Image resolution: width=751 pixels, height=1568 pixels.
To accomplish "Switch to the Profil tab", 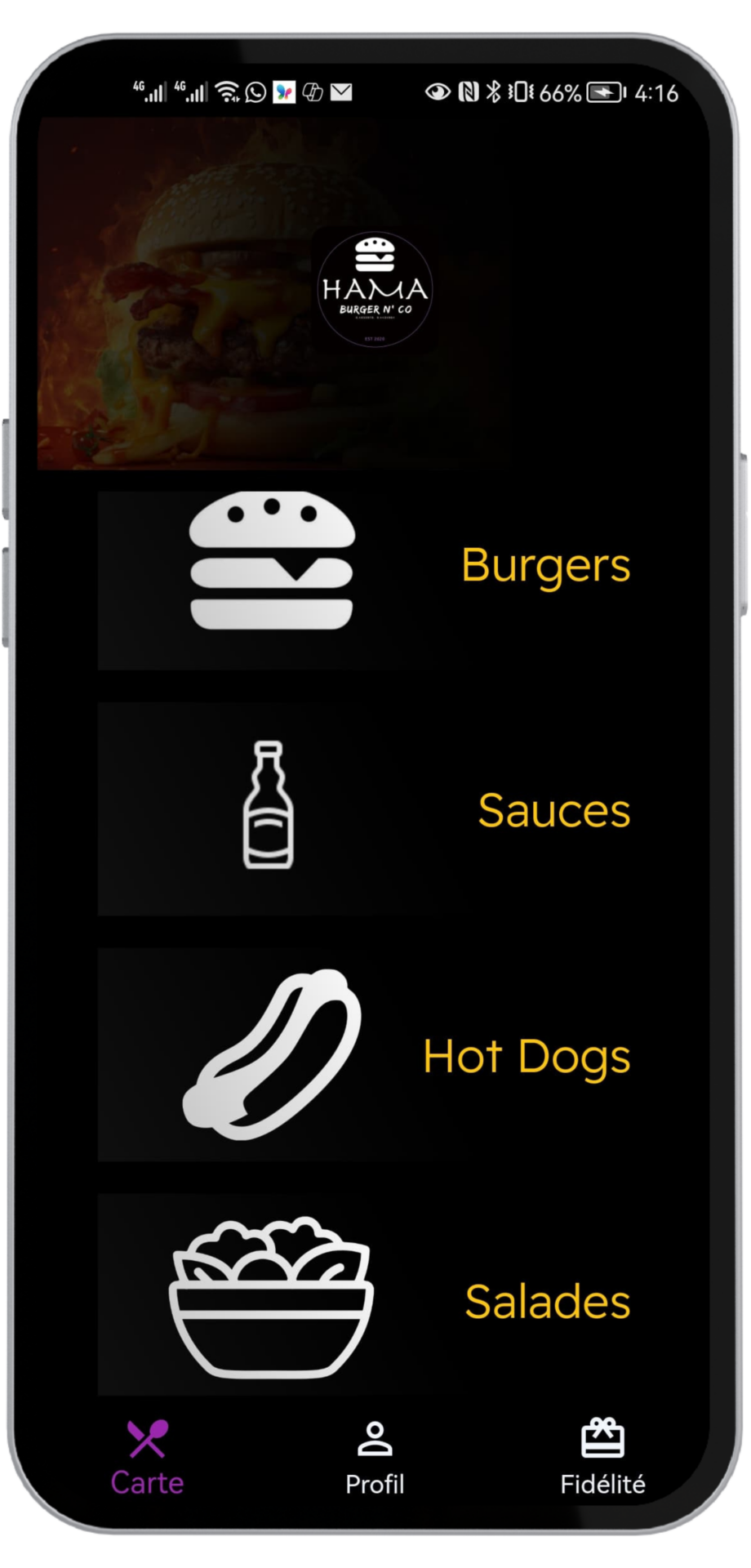I will click(x=375, y=1459).
